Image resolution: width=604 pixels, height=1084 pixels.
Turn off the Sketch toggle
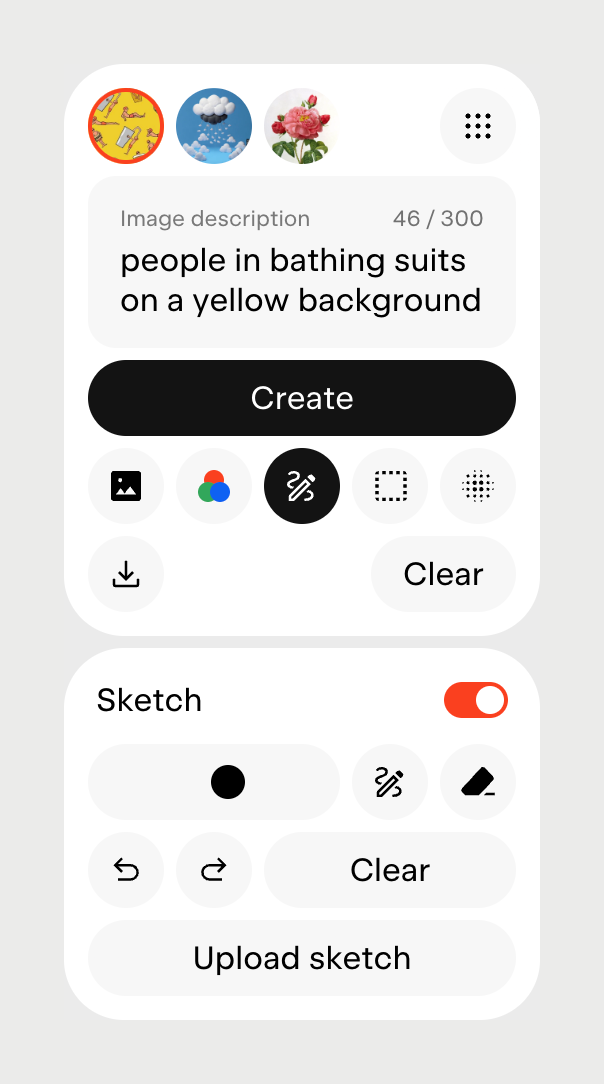[476, 700]
